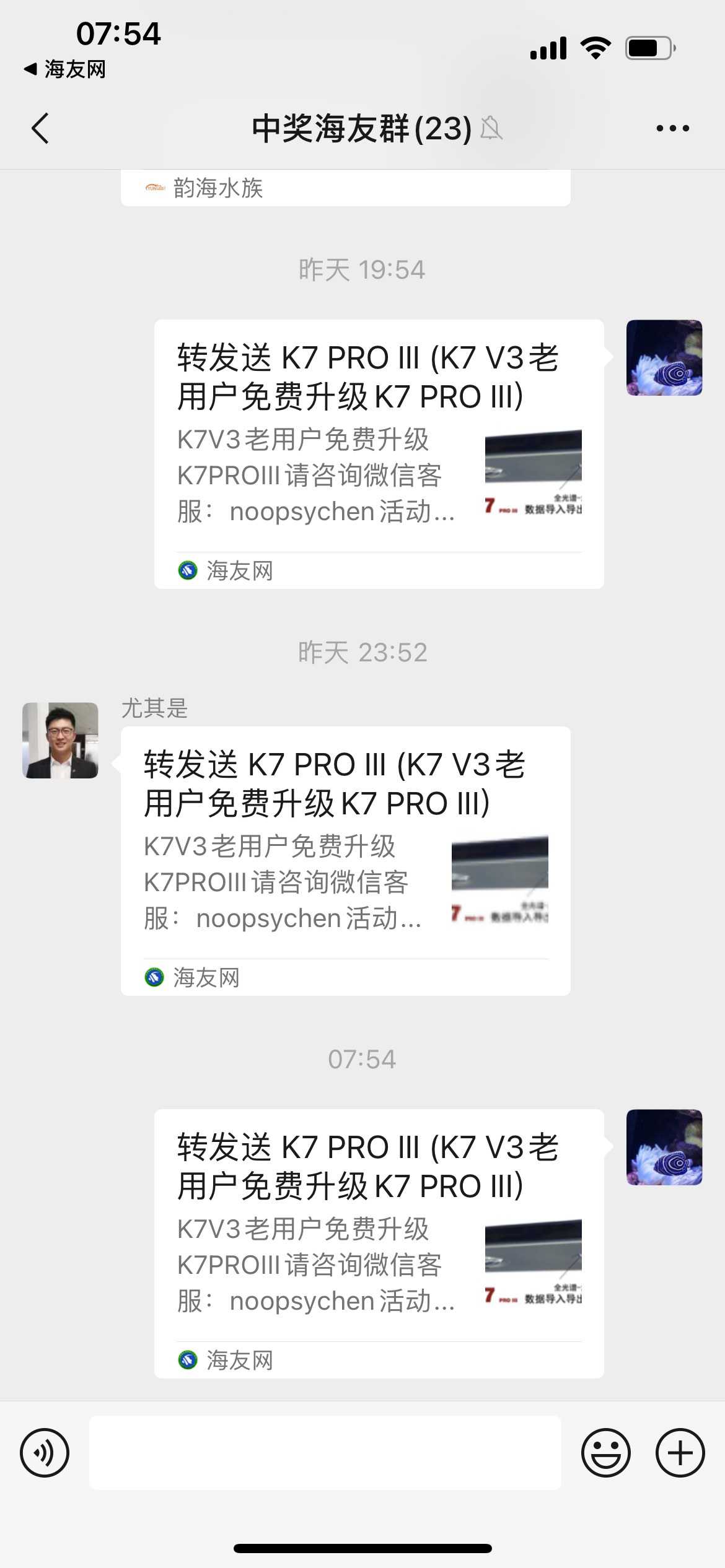
Task: Return to 海友网 app
Action: point(65,69)
